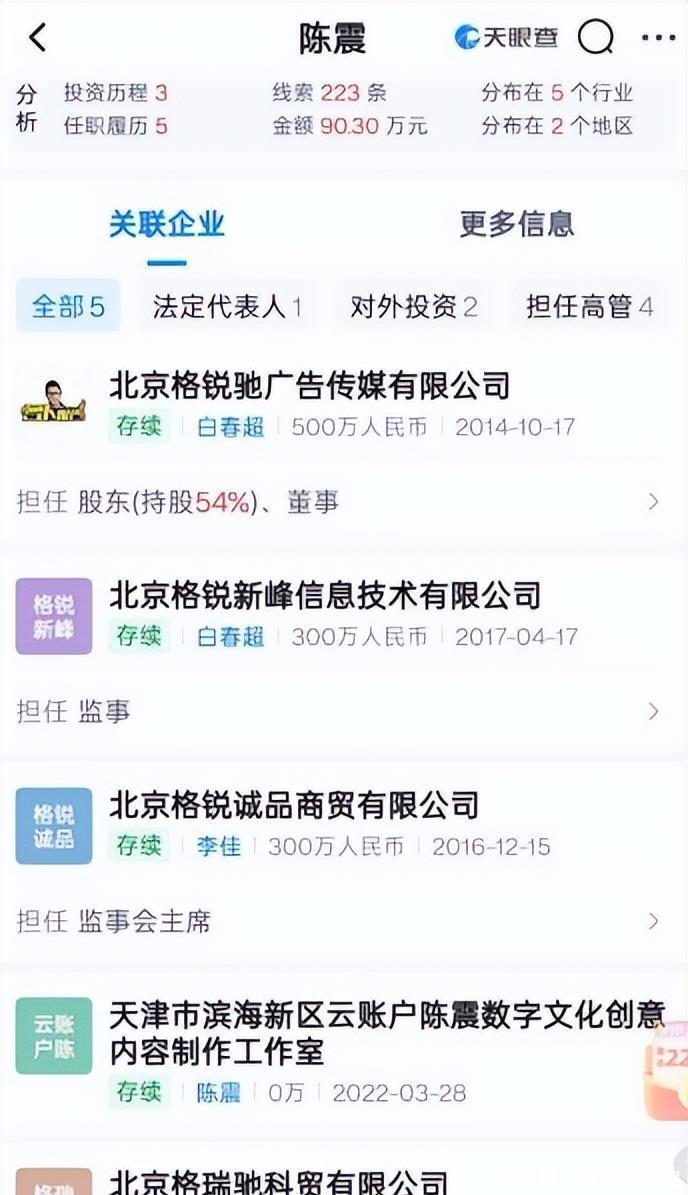The width and height of the screenshot is (688, 1195).
Task: View legal representative 李佳's profile
Action: click(x=219, y=847)
